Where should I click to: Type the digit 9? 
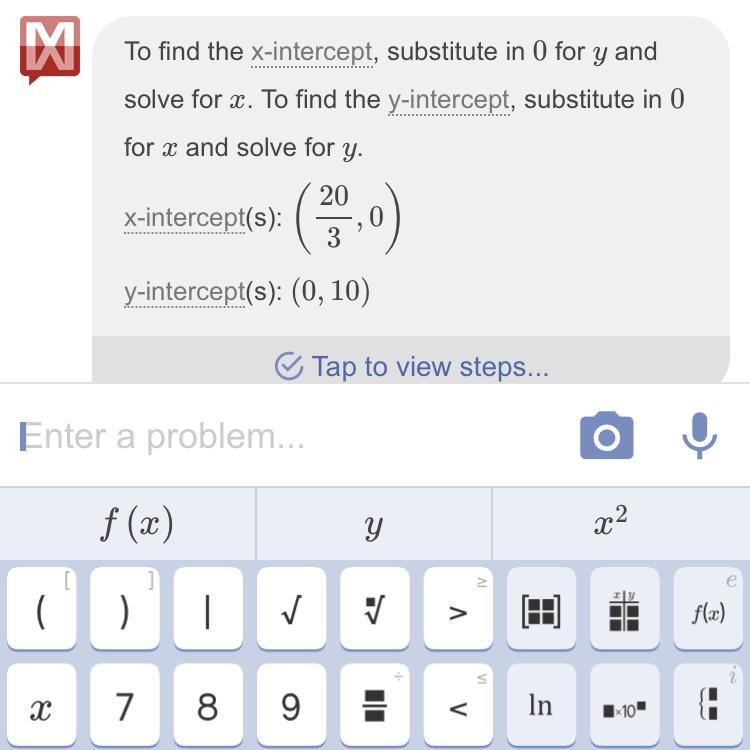coord(290,706)
